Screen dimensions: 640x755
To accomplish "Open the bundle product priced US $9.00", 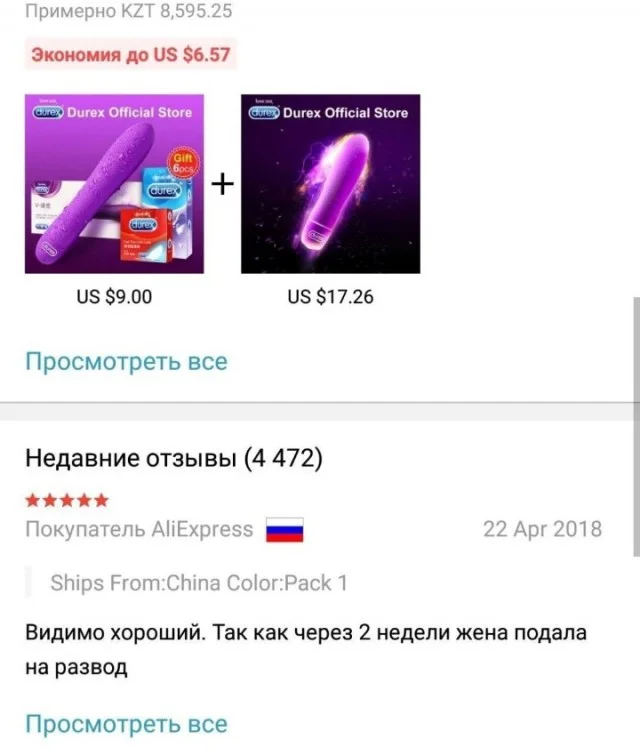I will (x=115, y=184).
